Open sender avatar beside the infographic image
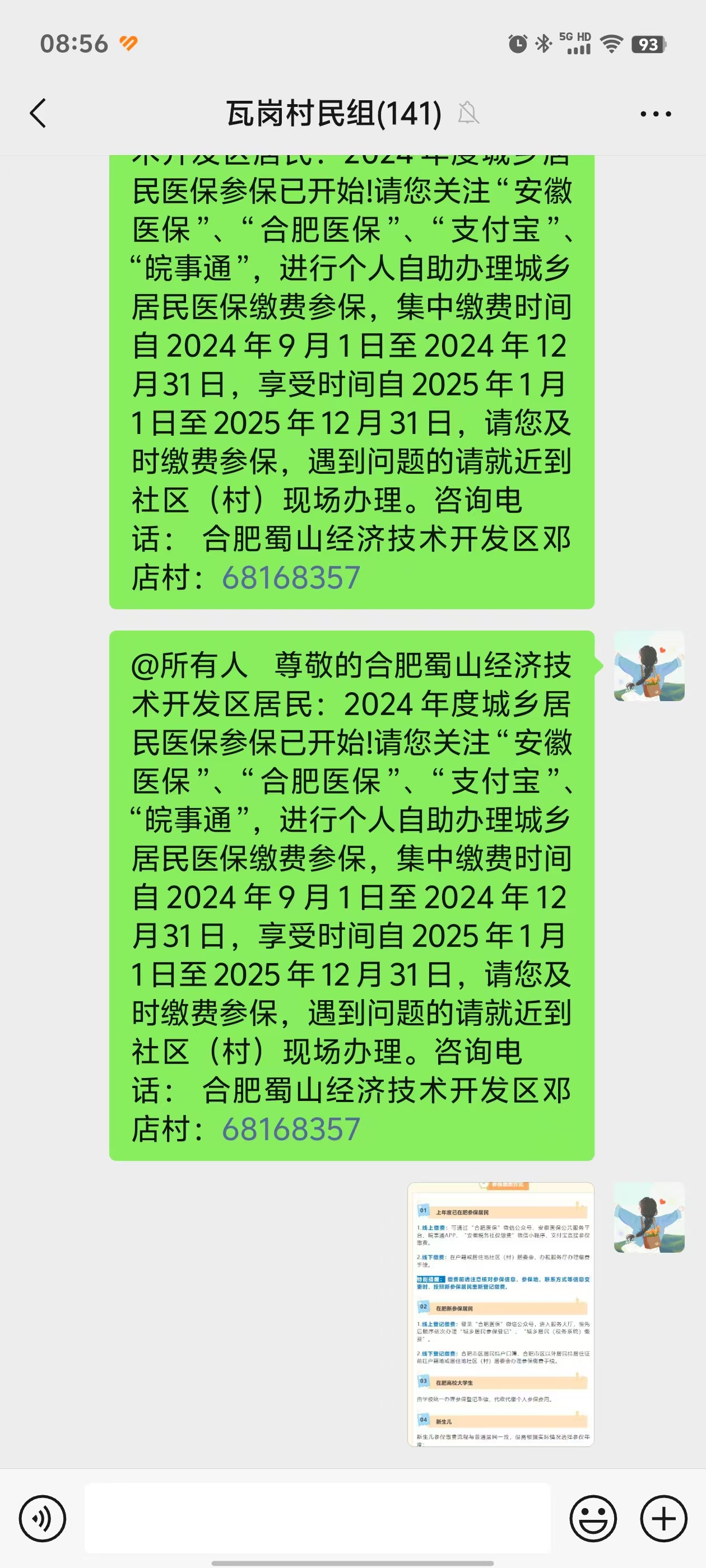706x1568 pixels. (649, 1217)
